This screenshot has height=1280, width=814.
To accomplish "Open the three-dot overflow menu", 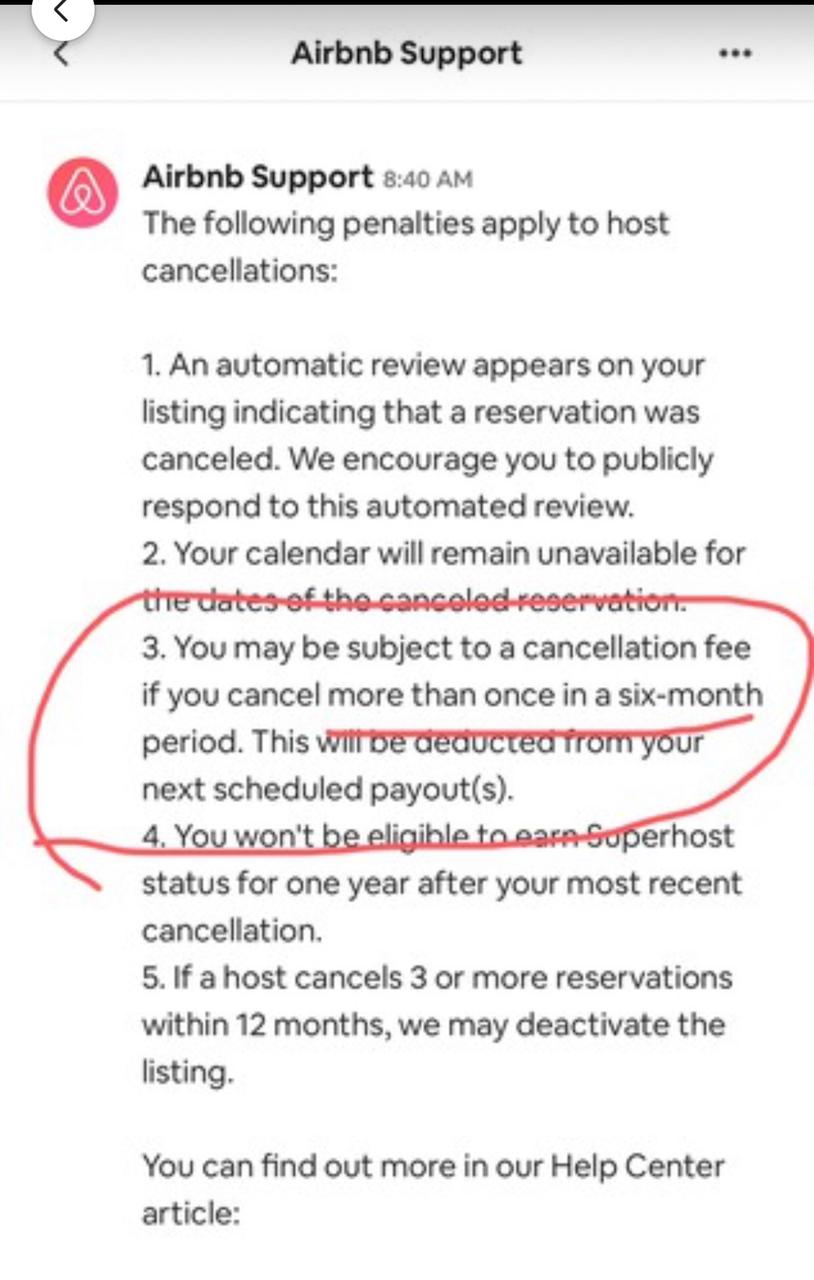I will 735,54.
